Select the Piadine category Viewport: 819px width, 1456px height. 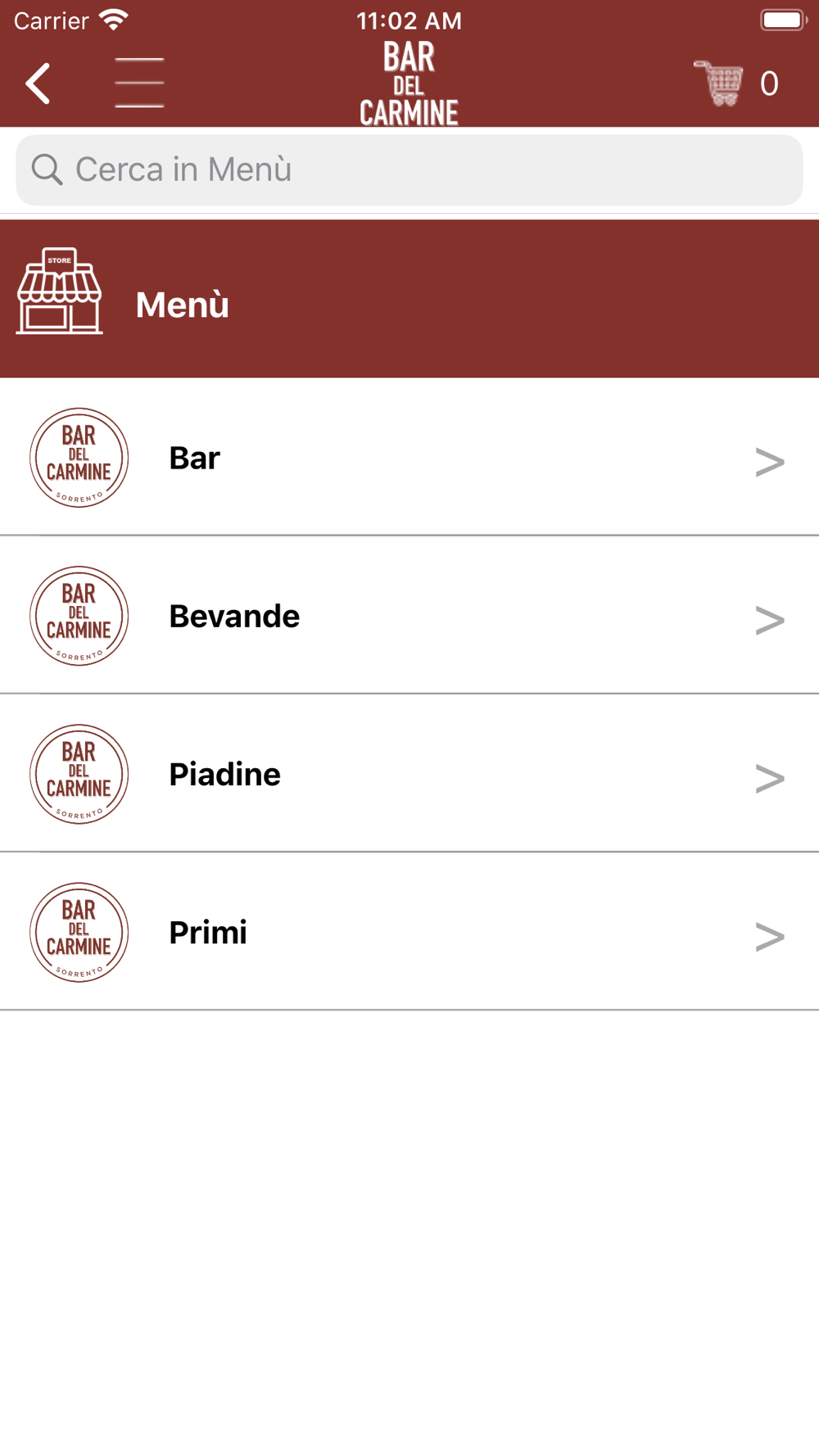[x=409, y=773]
